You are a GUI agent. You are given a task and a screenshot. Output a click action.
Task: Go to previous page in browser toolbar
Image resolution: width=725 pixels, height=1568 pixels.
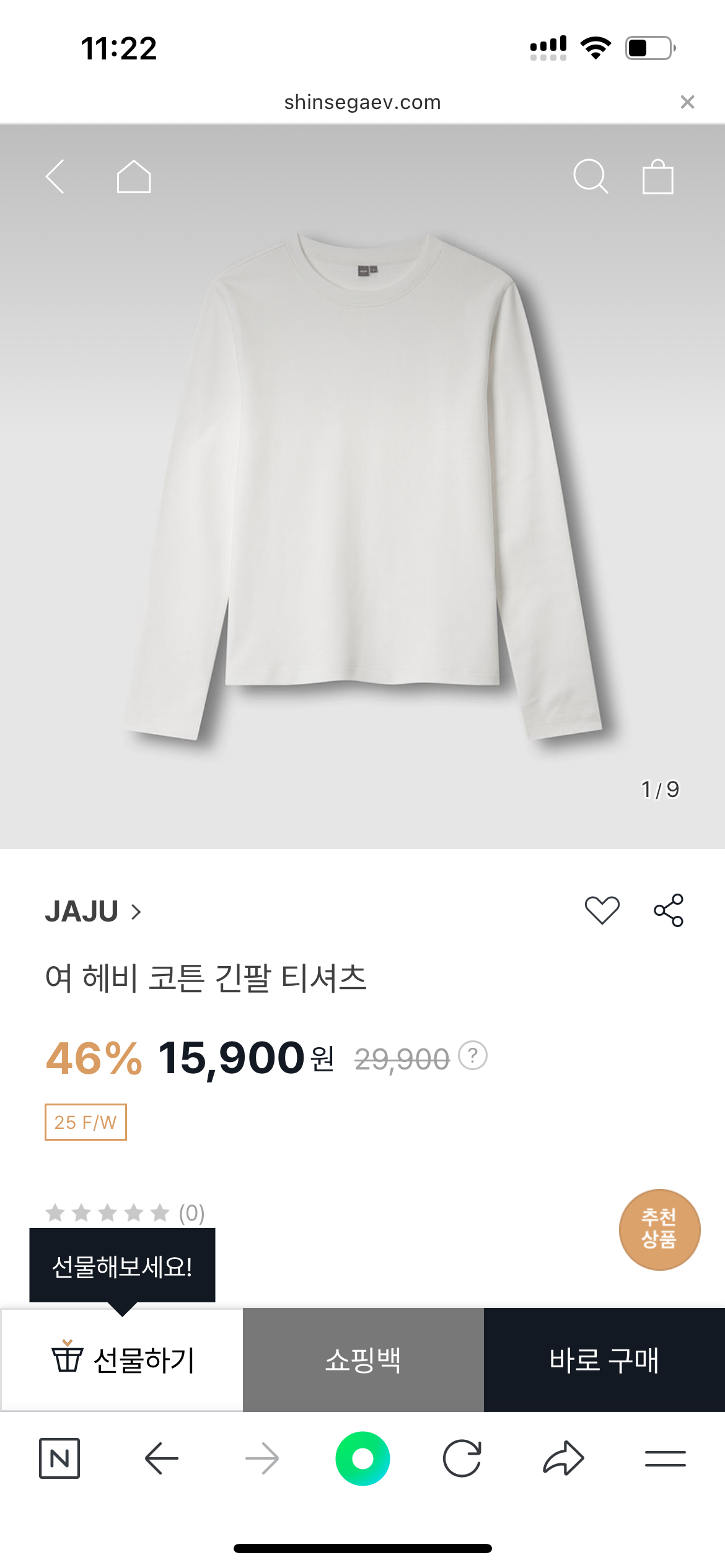pos(161,1458)
